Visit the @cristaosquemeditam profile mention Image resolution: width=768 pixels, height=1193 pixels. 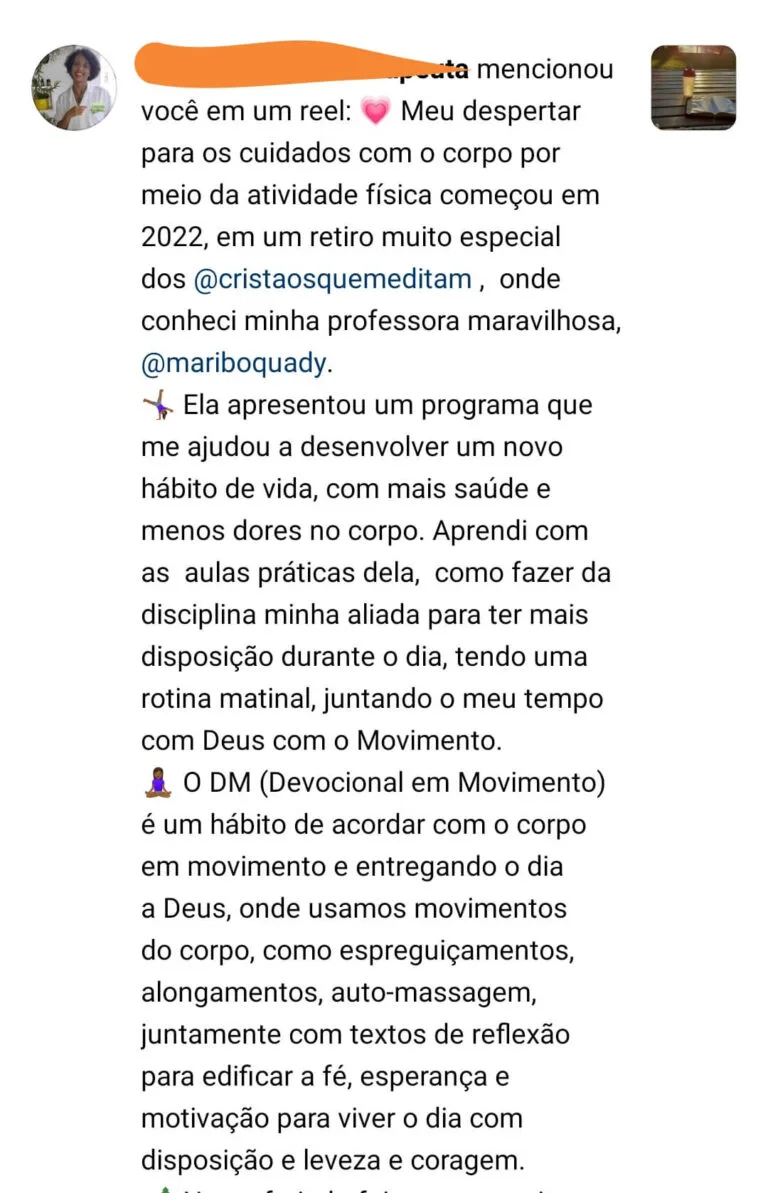click(332, 280)
